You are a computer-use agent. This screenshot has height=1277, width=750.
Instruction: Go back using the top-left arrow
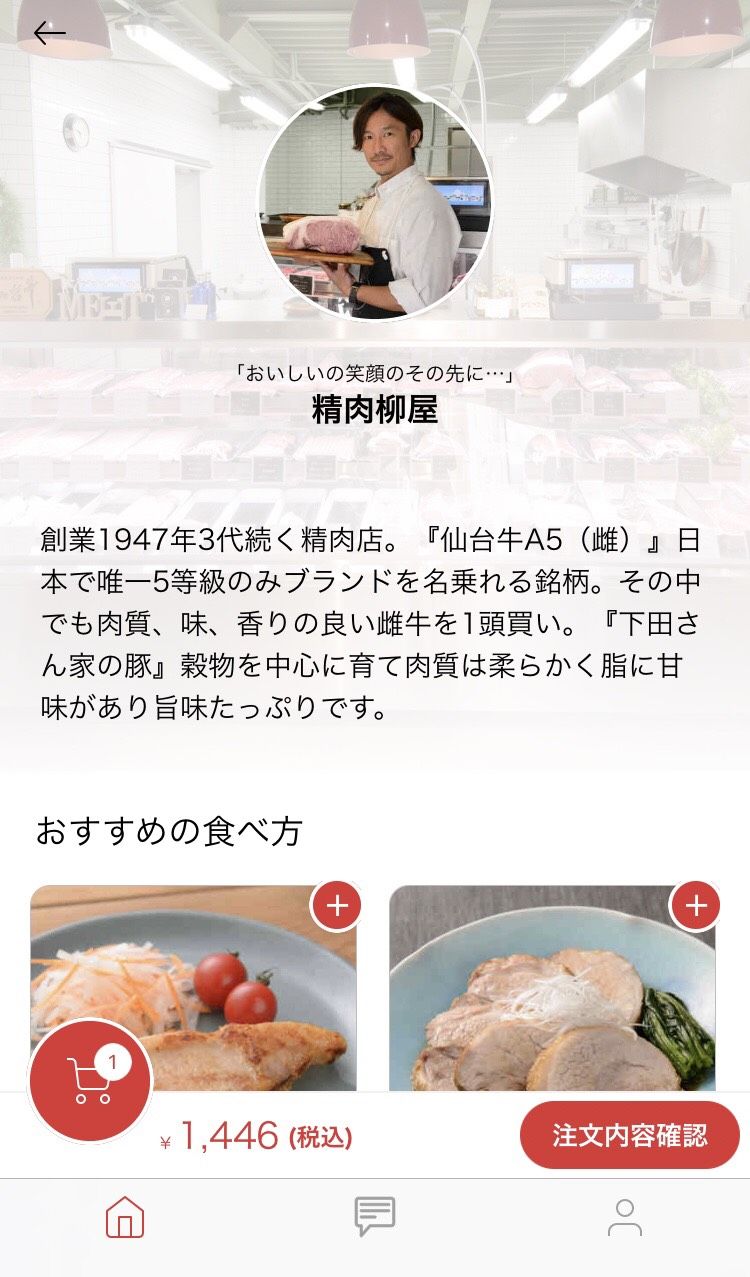coord(49,33)
